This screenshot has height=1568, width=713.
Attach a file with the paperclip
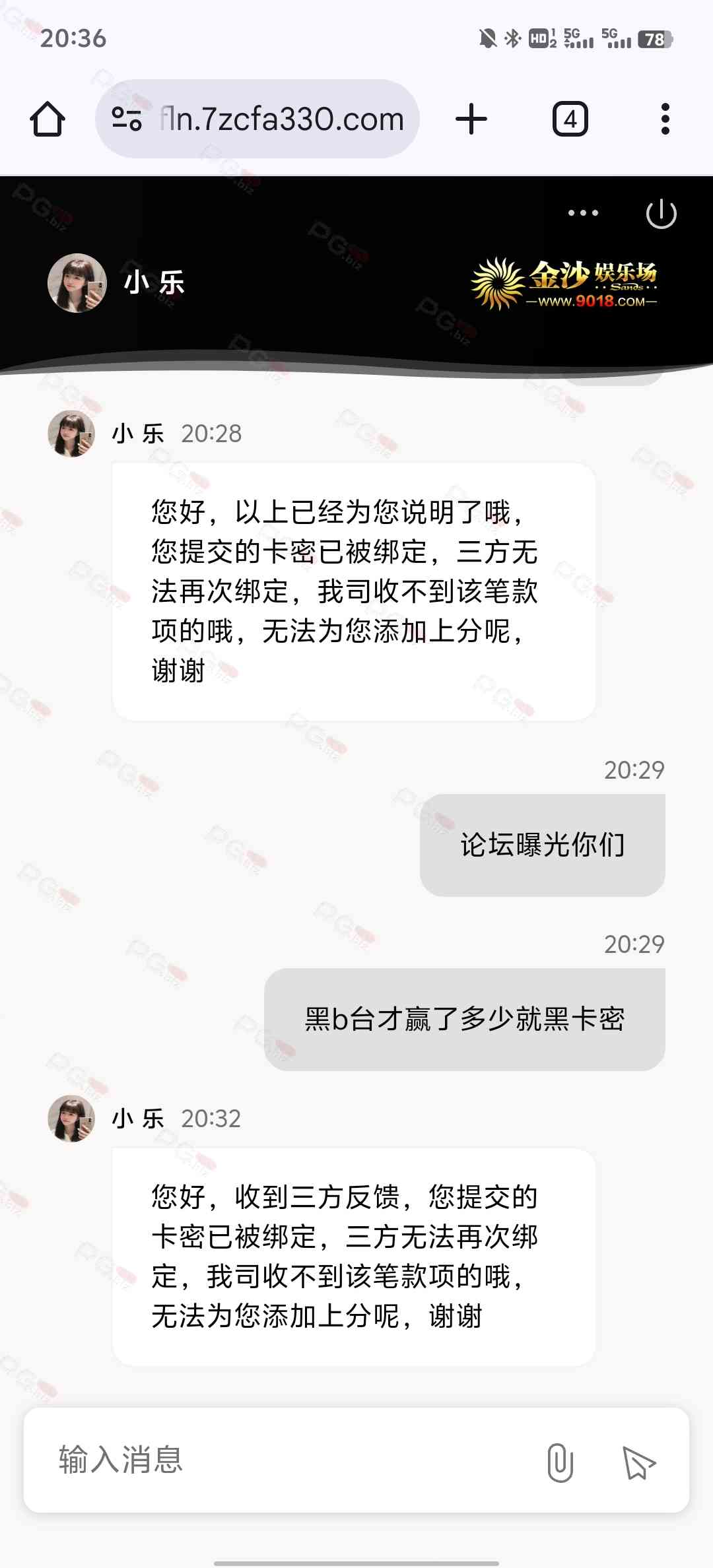560,1462
